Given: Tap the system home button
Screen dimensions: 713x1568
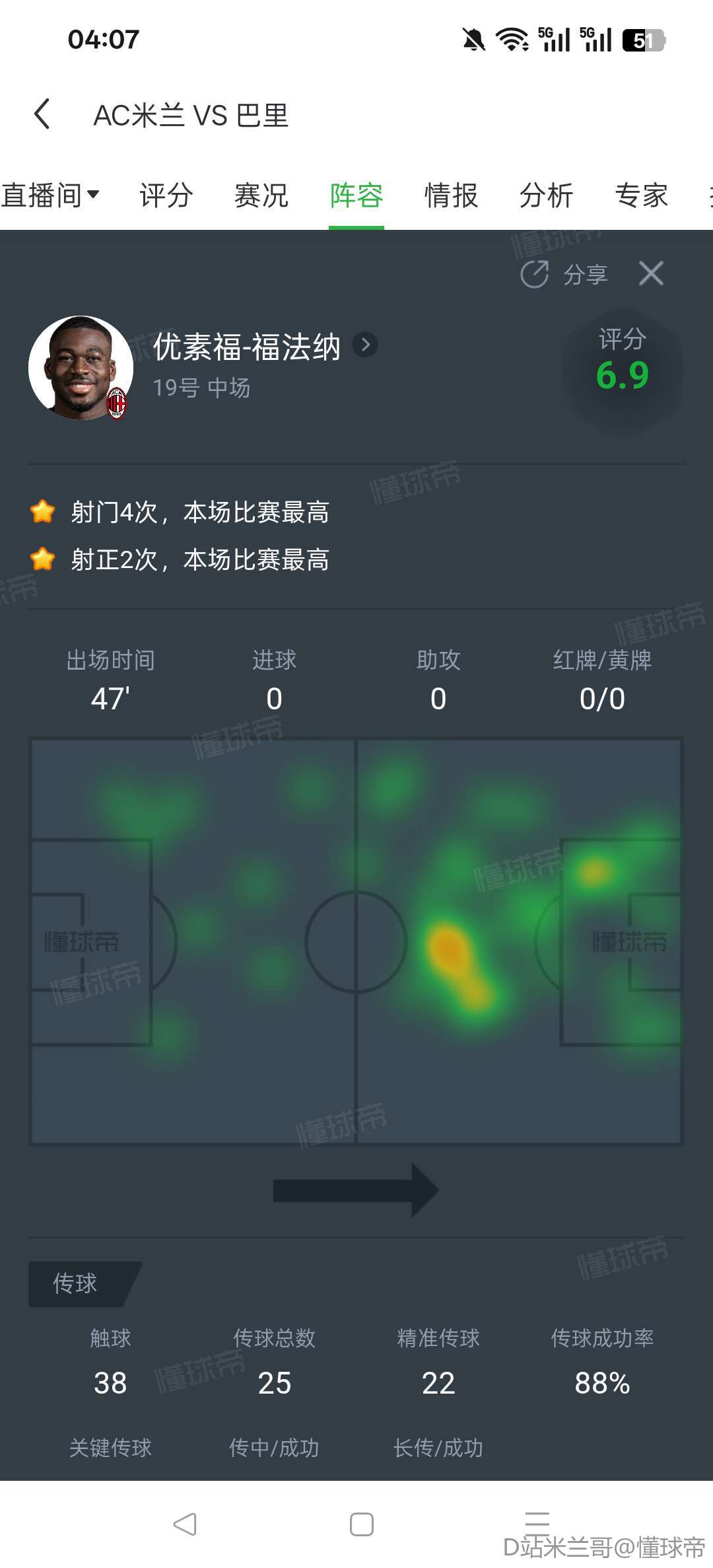Looking at the screenshot, I should (x=361, y=1524).
